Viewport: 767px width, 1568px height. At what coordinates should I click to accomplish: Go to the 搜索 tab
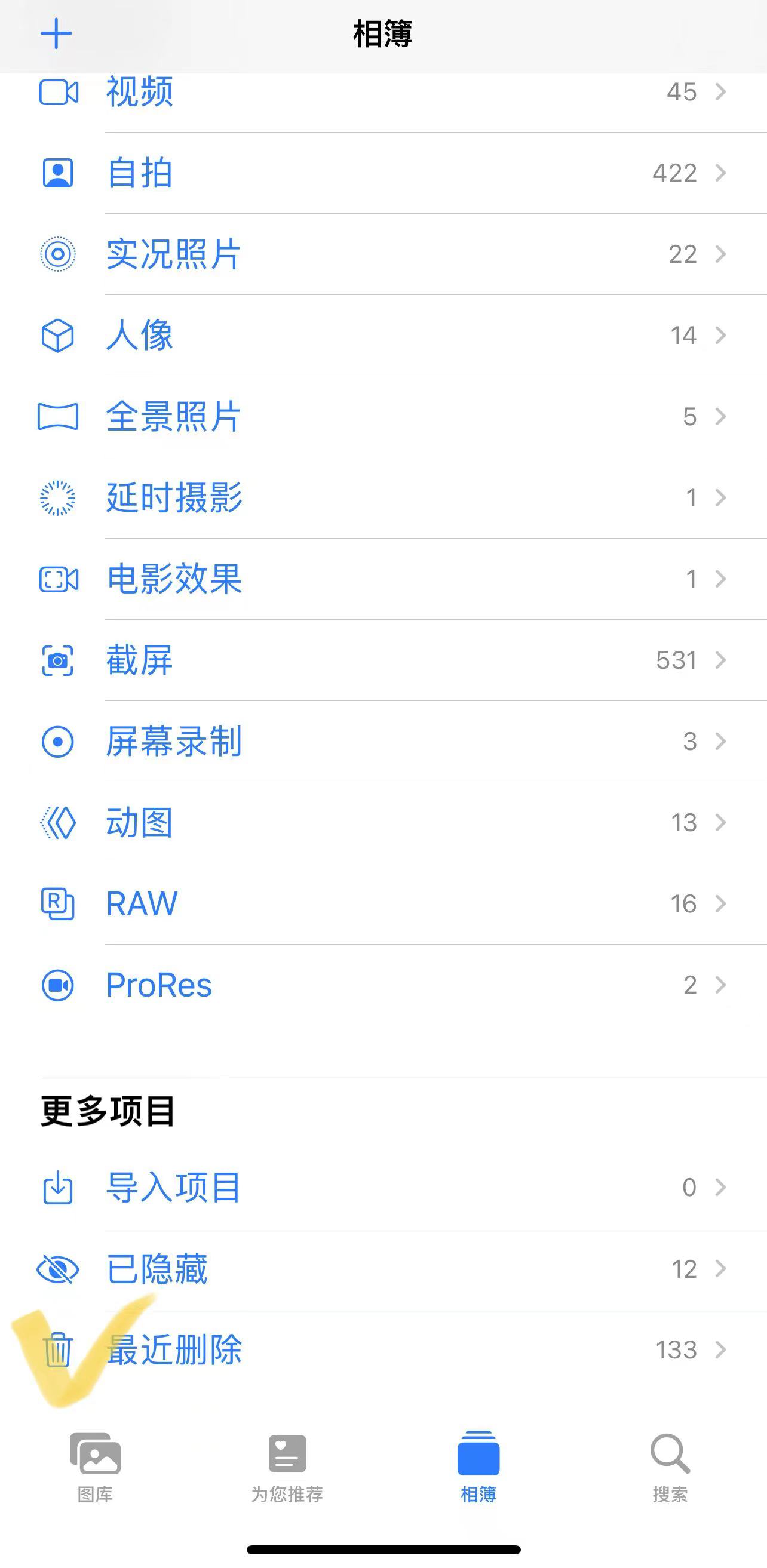670,1467
